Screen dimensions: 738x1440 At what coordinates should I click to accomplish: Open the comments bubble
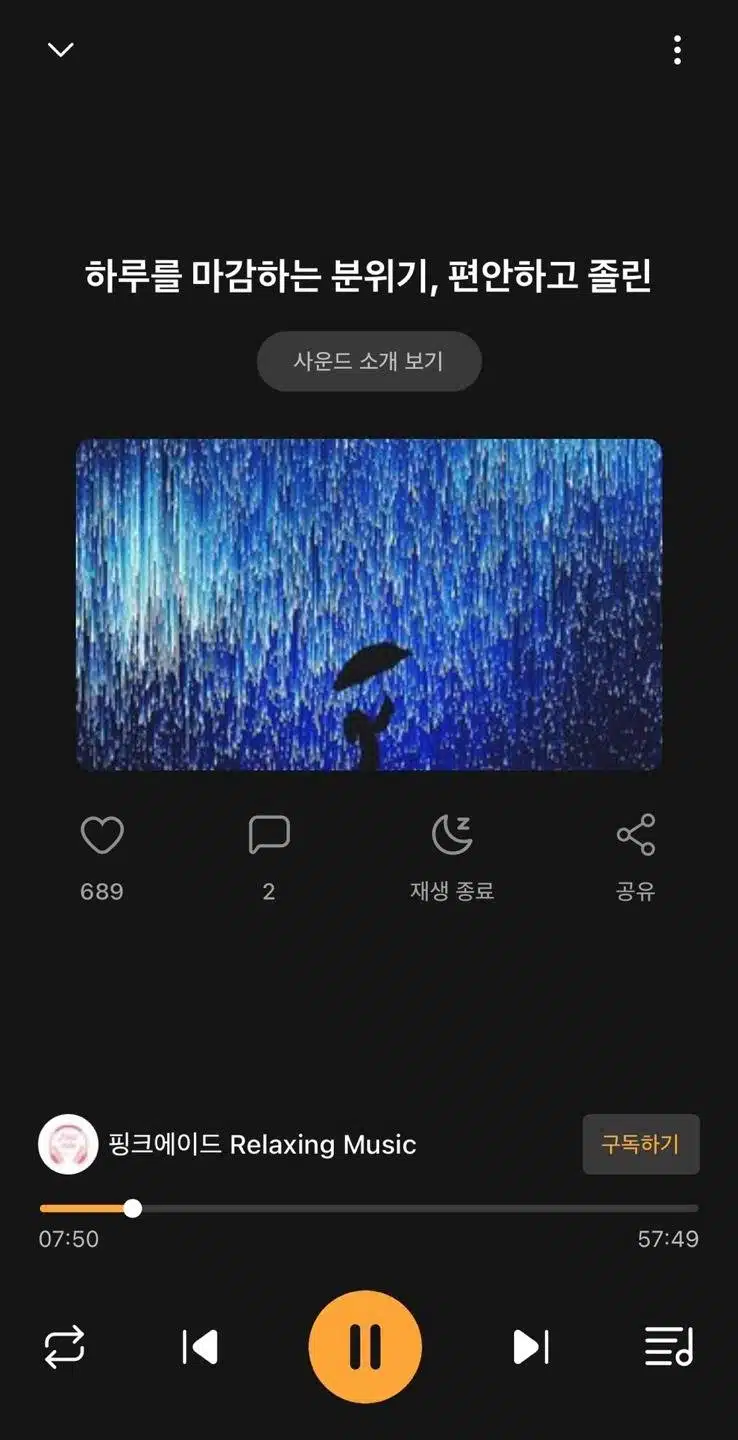(x=269, y=835)
